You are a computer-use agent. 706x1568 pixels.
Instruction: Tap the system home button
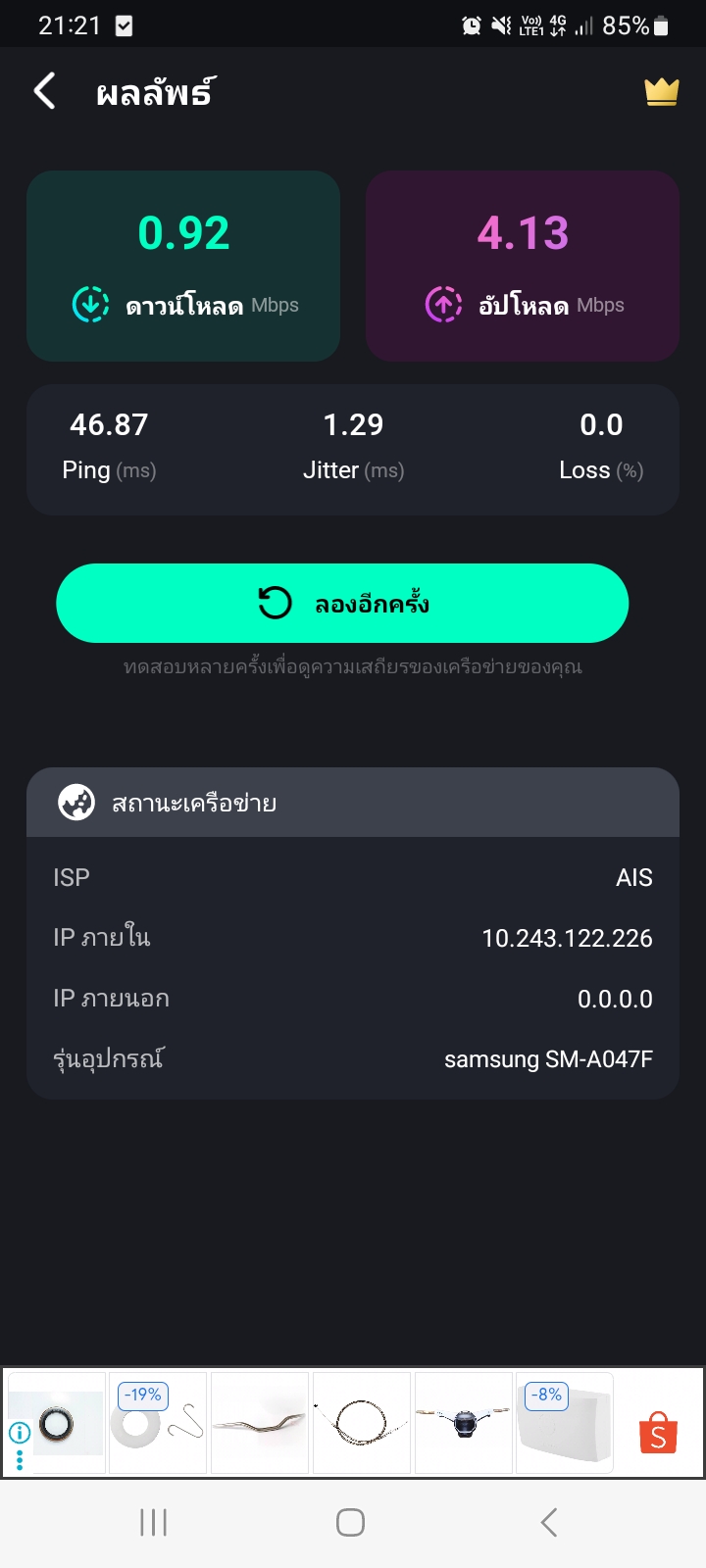[350, 1522]
